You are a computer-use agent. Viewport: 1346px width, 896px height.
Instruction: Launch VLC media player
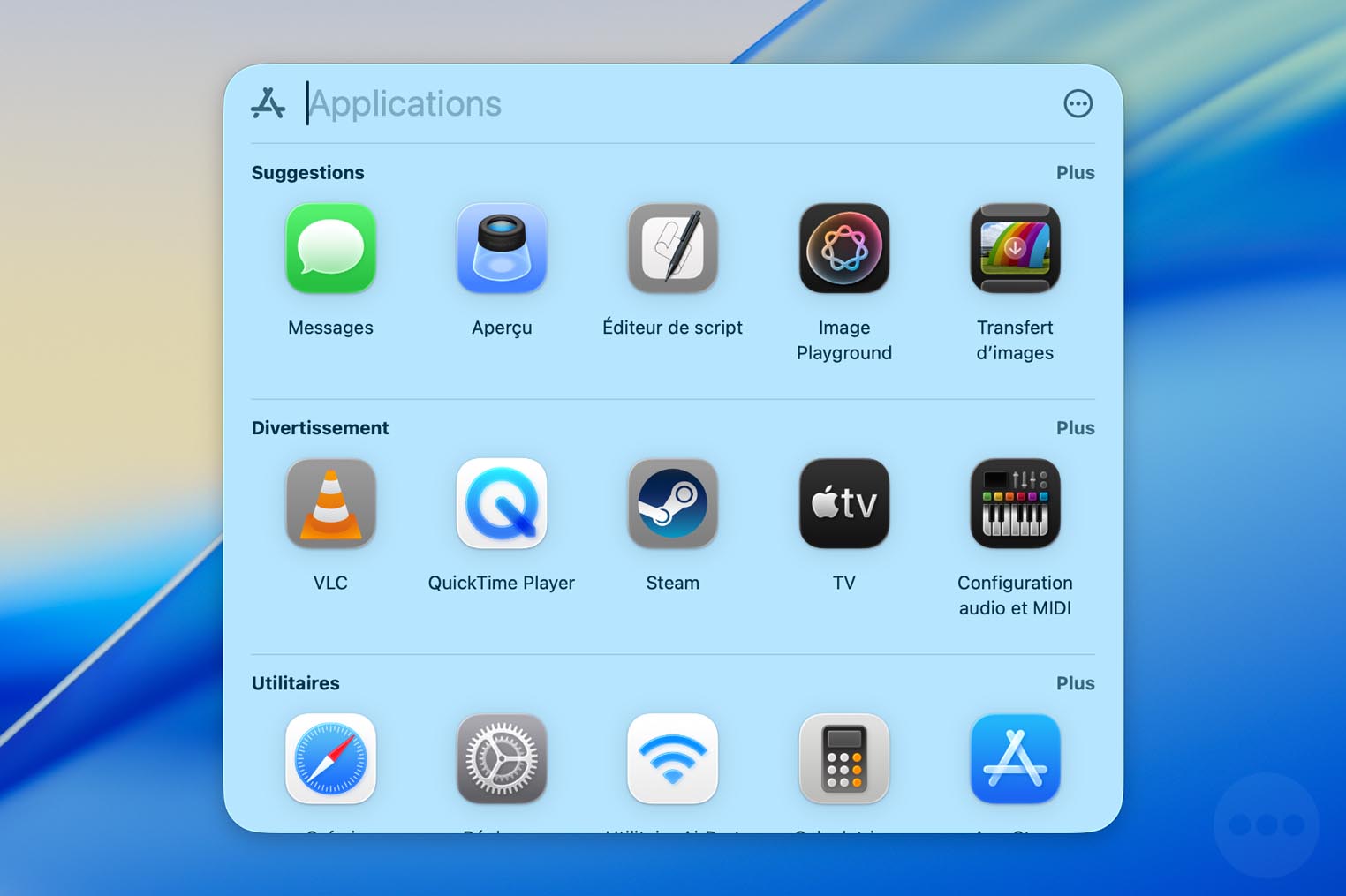coord(330,504)
